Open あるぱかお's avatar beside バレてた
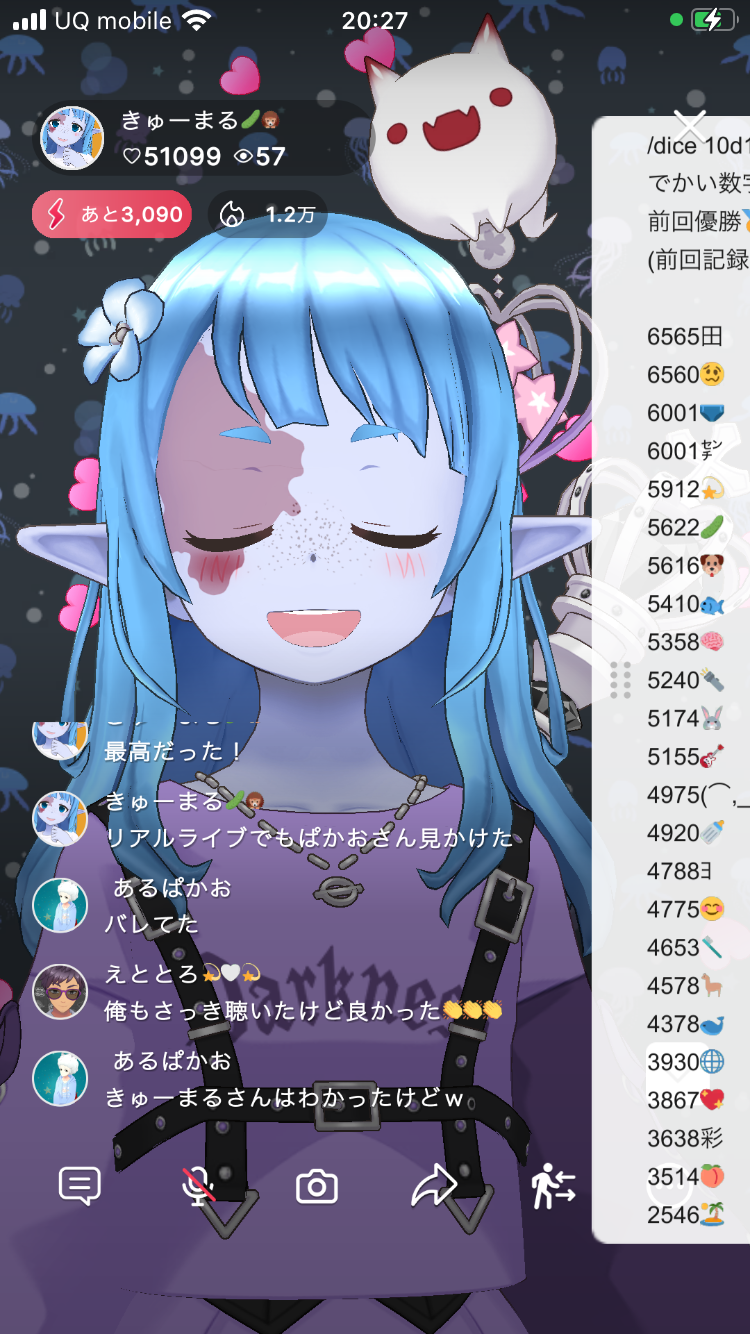The width and height of the screenshot is (750, 1334). click(60, 905)
